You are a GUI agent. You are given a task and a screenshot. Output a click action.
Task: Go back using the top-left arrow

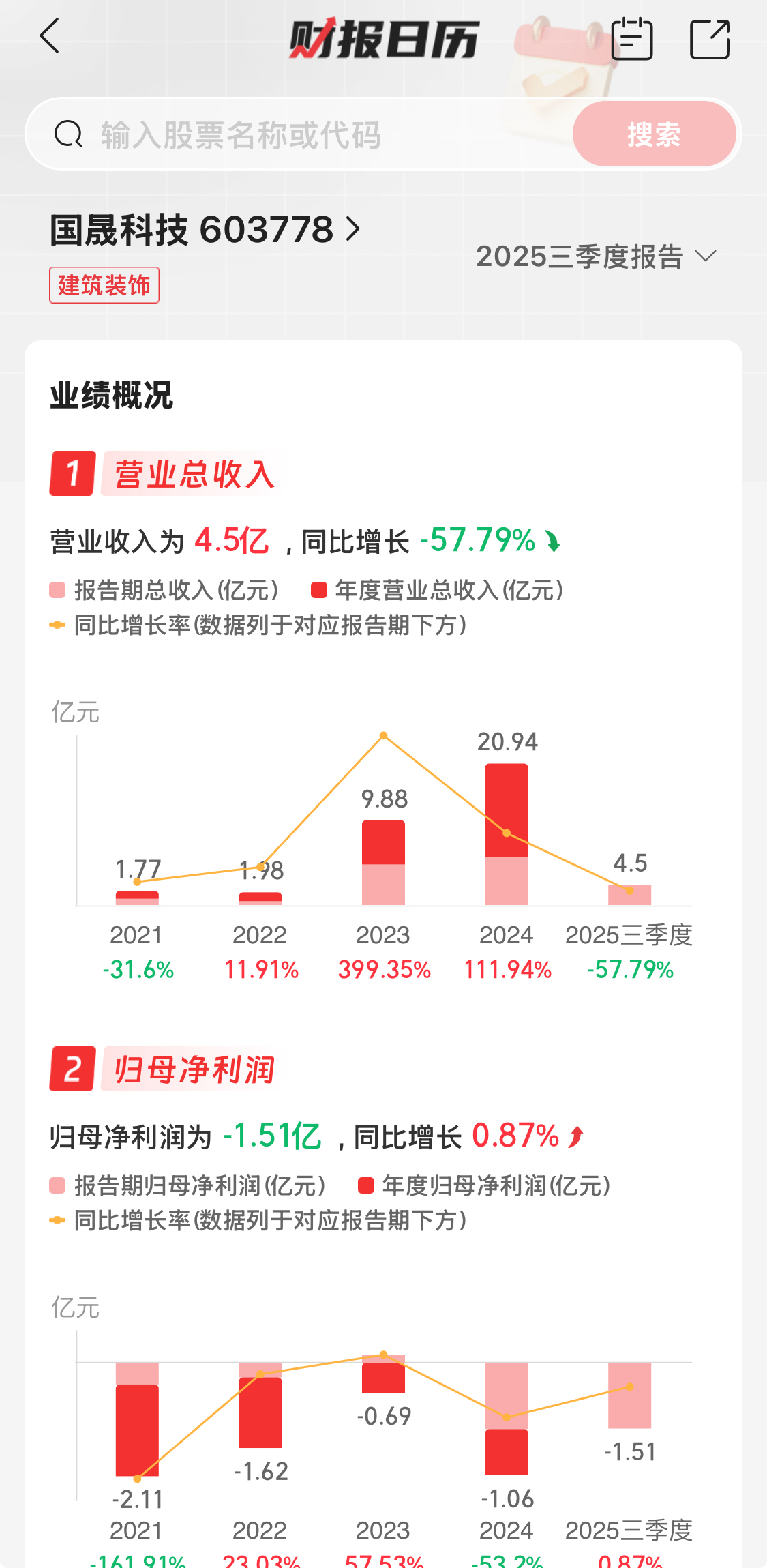(50, 36)
